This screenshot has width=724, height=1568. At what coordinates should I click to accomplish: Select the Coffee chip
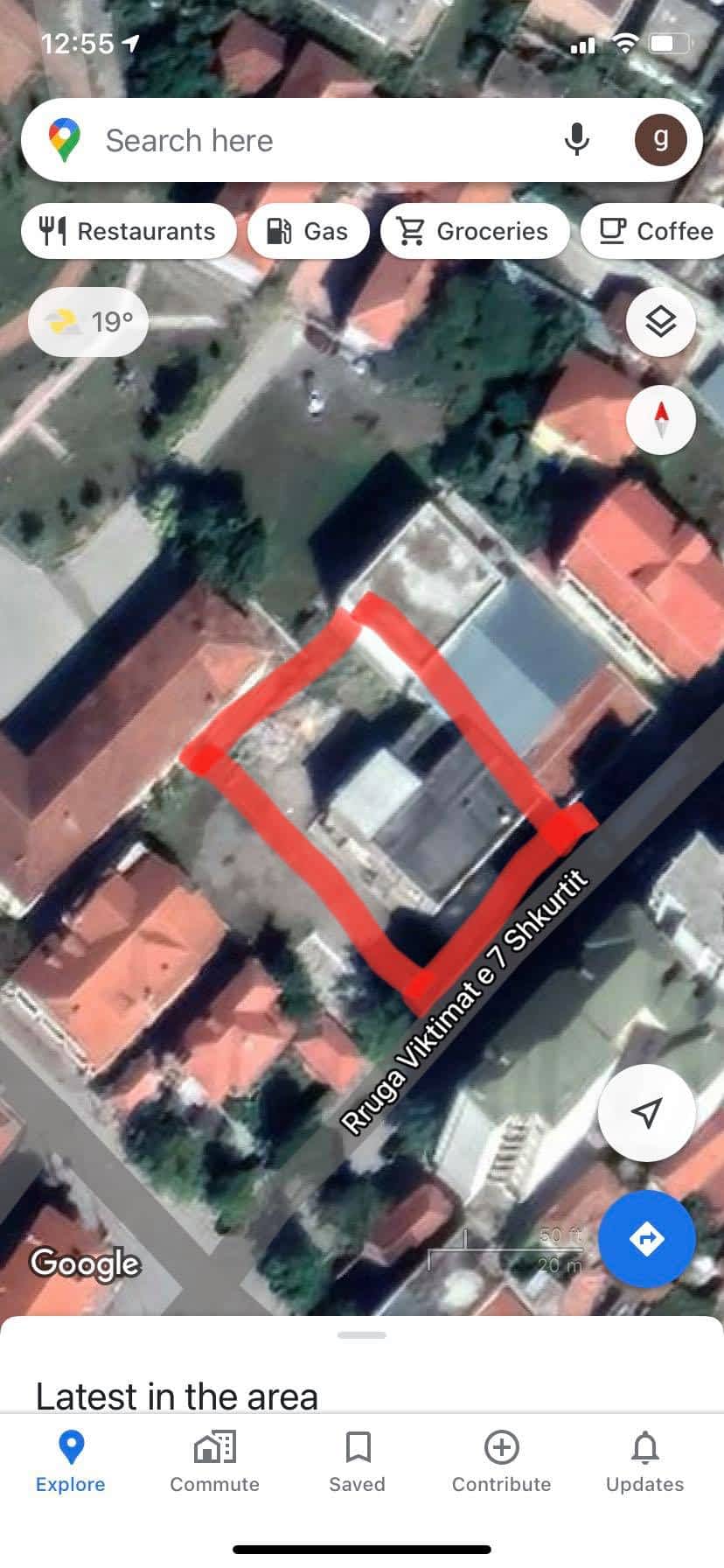[x=656, y=231]
